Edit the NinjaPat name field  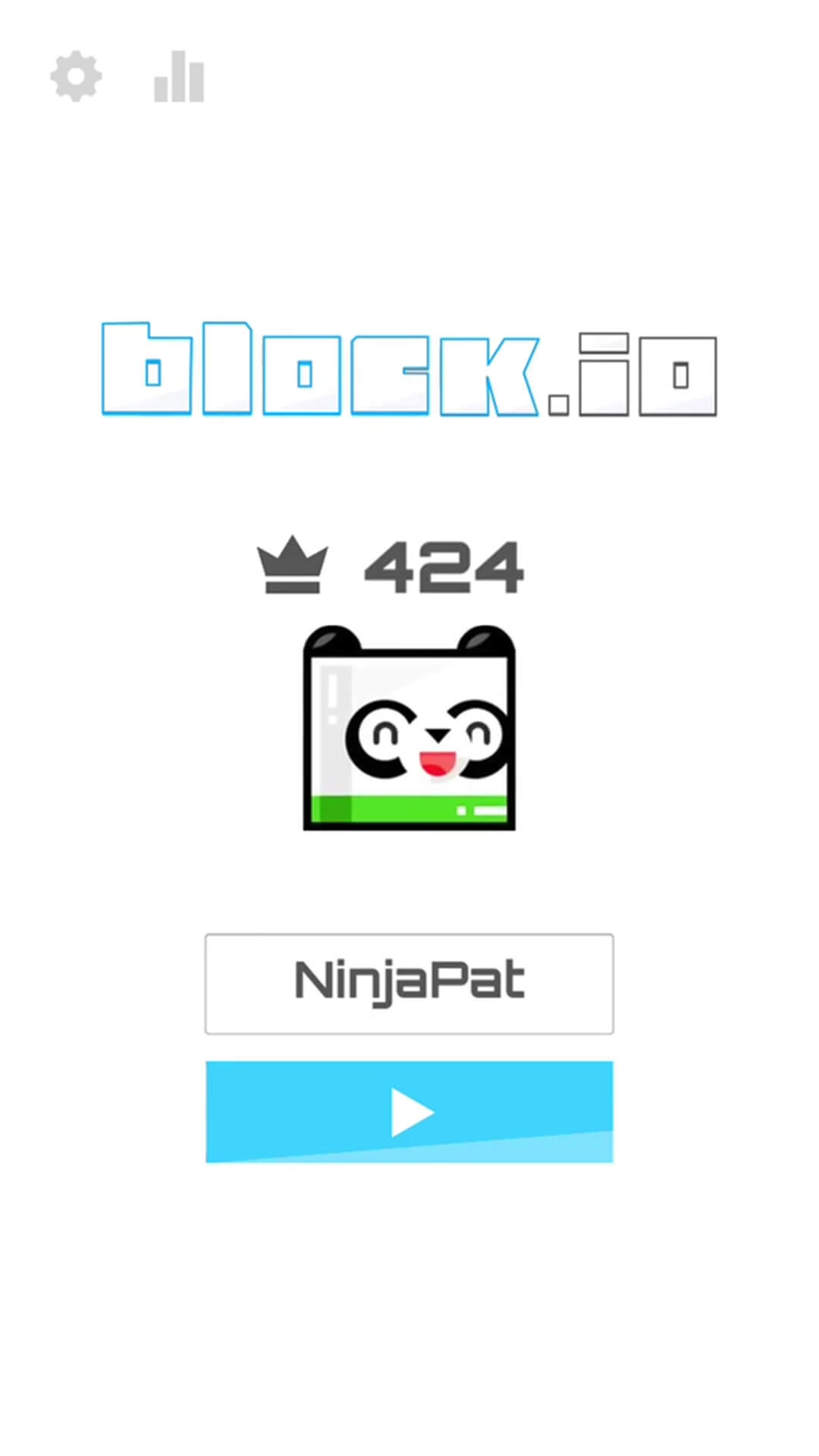409,984
